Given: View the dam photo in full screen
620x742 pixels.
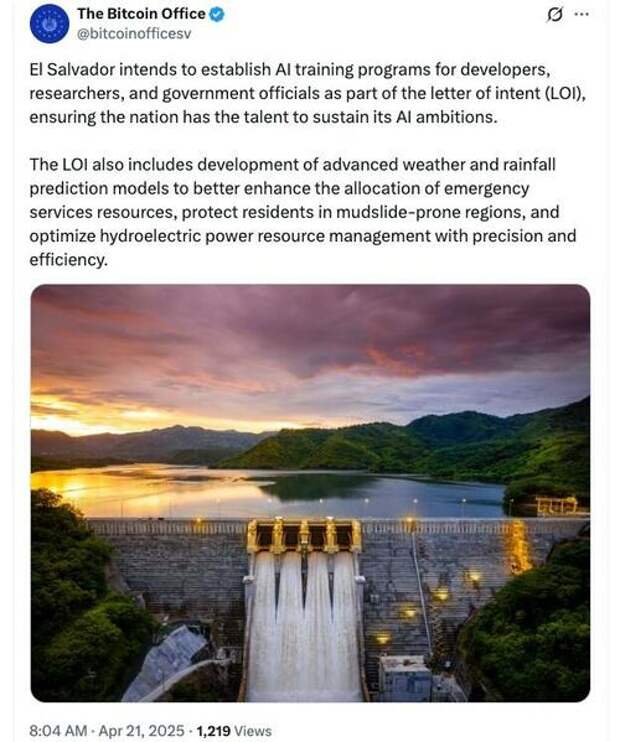Looking at the screenshot, I should pos(310,492).
